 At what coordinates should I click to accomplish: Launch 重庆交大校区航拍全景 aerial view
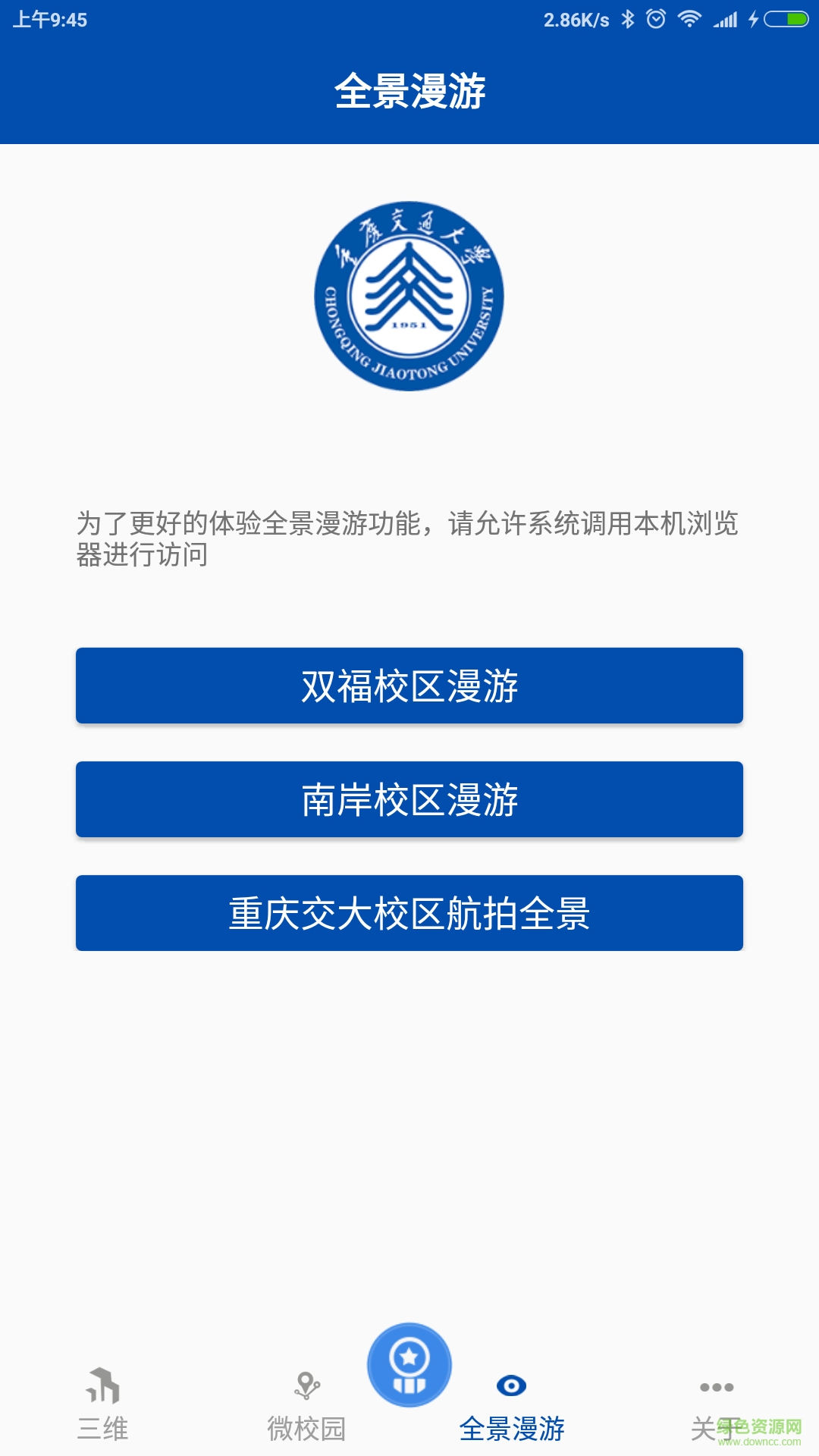[x=409, y=913]
